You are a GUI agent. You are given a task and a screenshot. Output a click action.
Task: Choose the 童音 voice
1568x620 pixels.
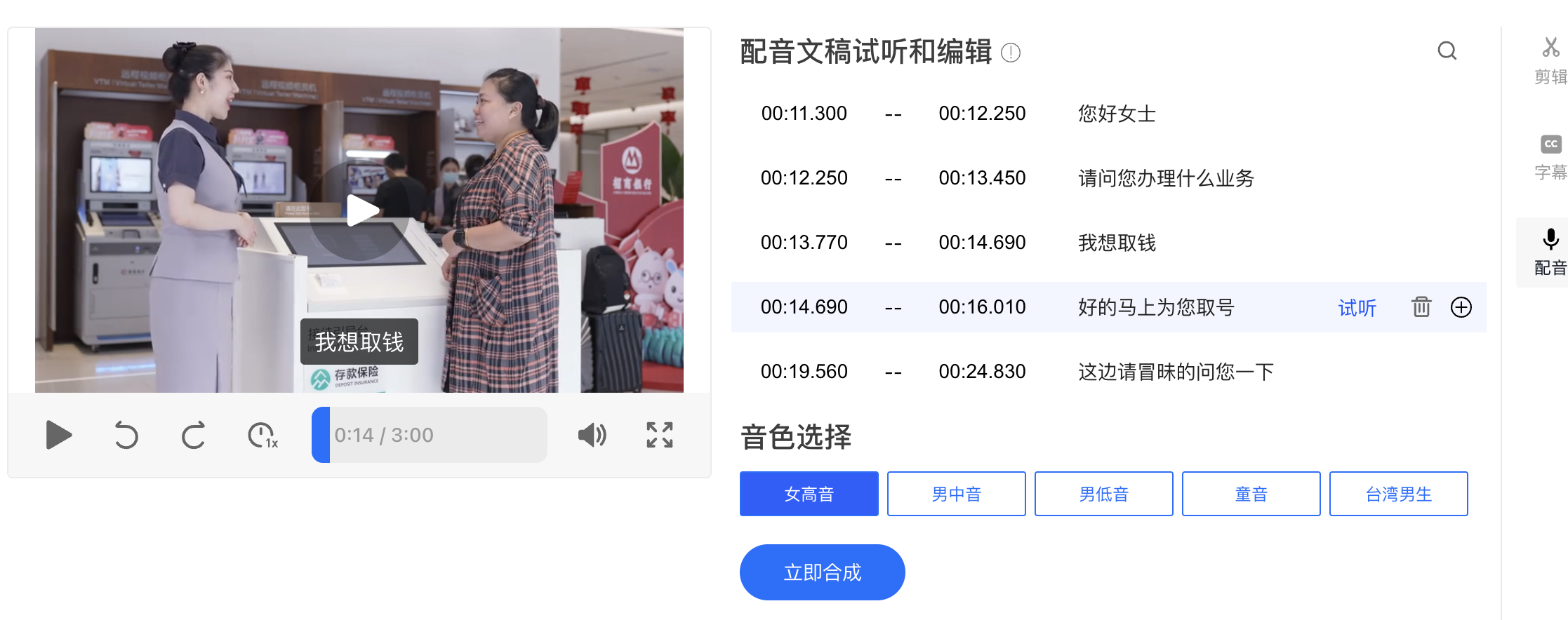point(1251,494)
